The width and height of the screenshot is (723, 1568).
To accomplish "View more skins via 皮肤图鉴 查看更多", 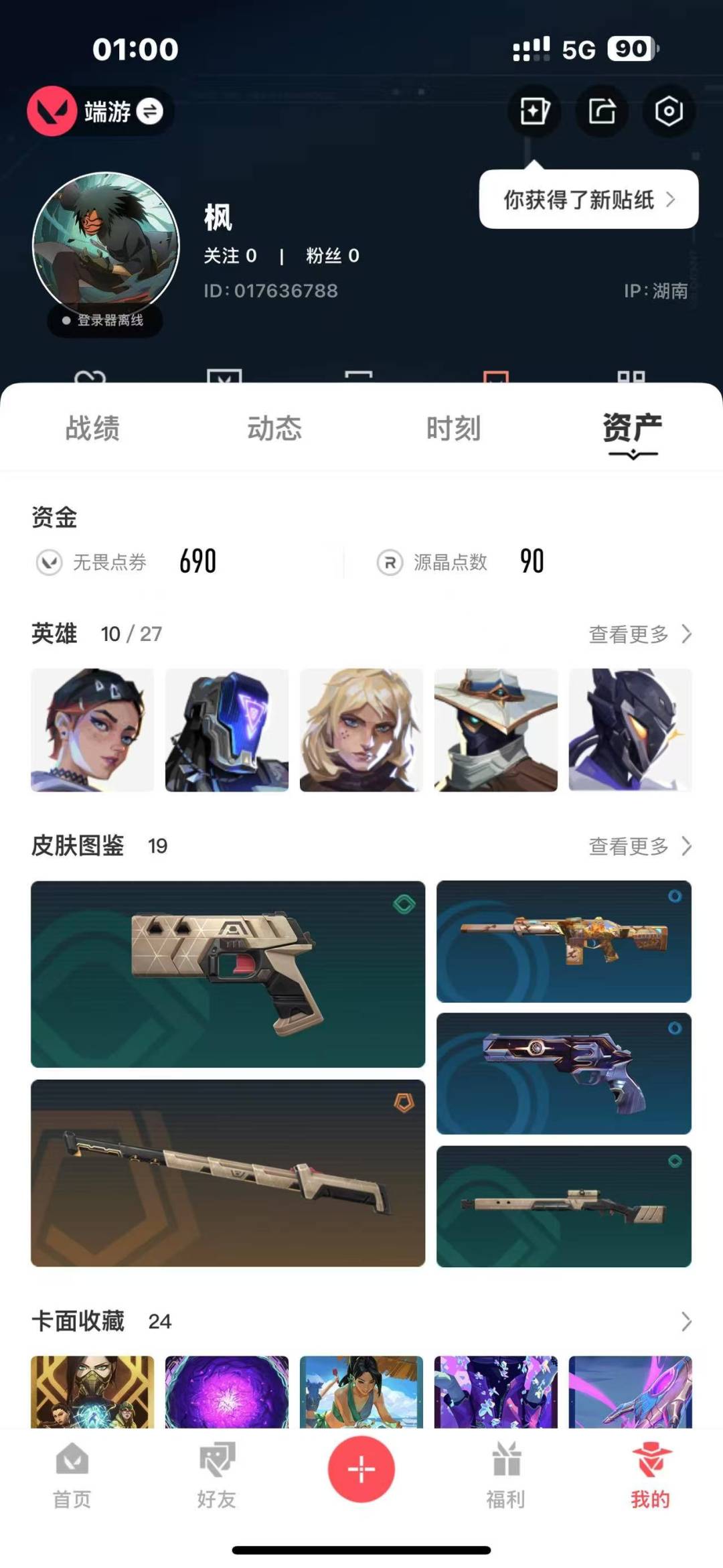I will [640, 846].
